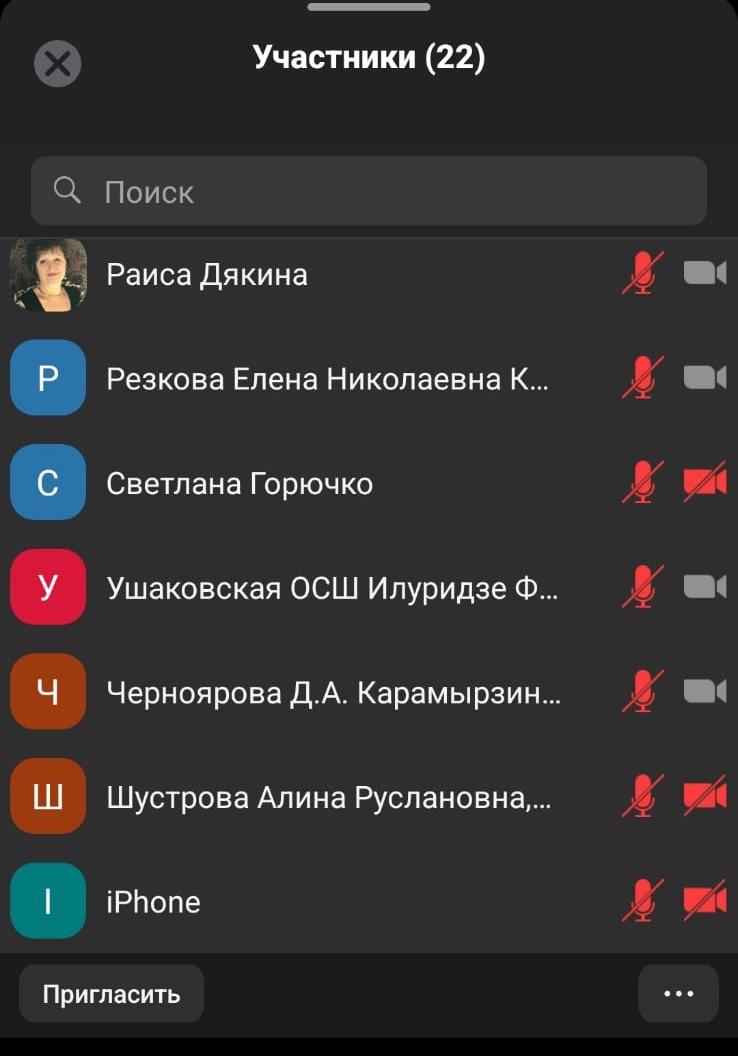Tap the Пригласить invite button
The image size is (738, 1056).
[111, 994]
